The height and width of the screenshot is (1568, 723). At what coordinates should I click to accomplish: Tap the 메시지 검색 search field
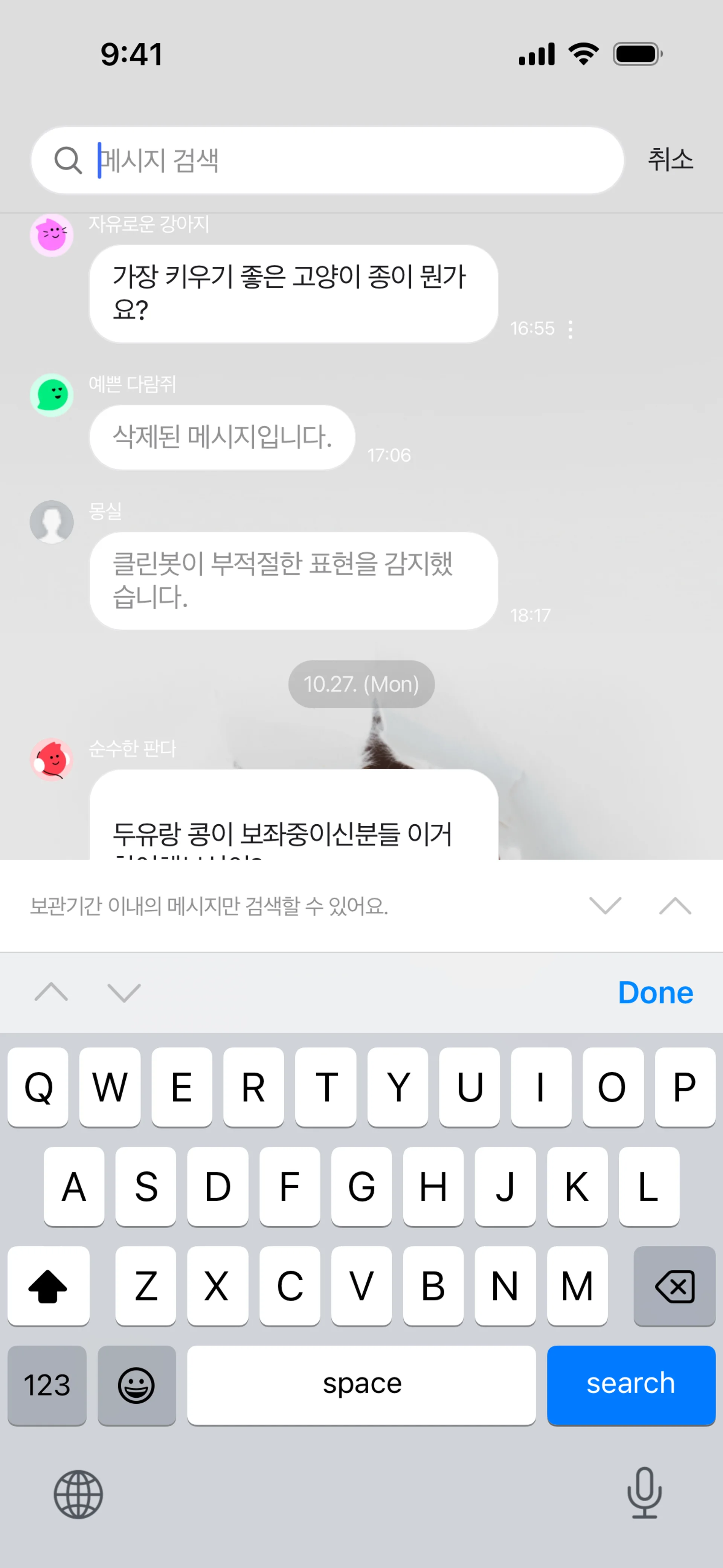tap(341, 161)
